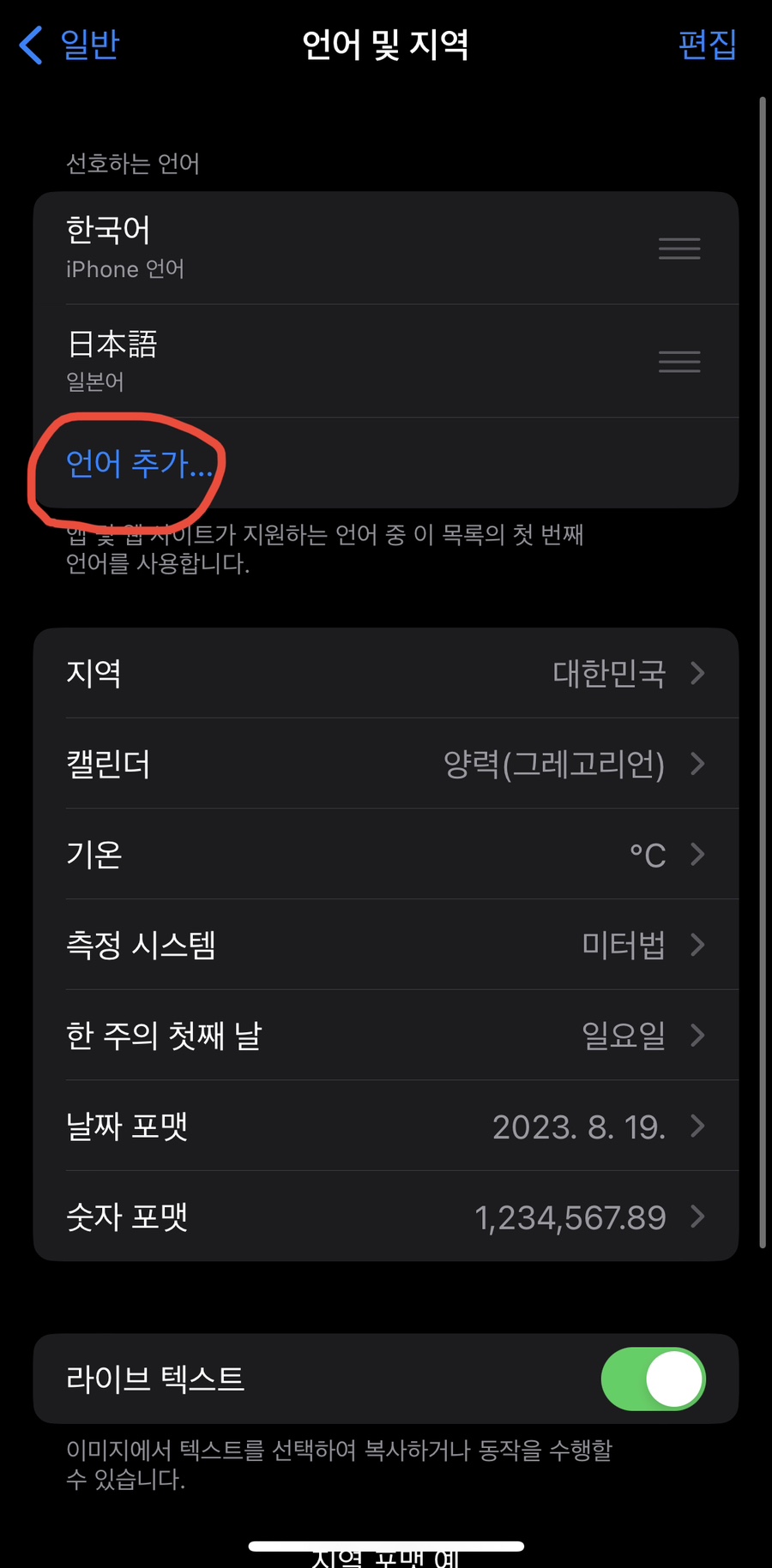Open 날짜 포맷 setting
Viewport: 772px width, 1568px height.
point(386,1126)
